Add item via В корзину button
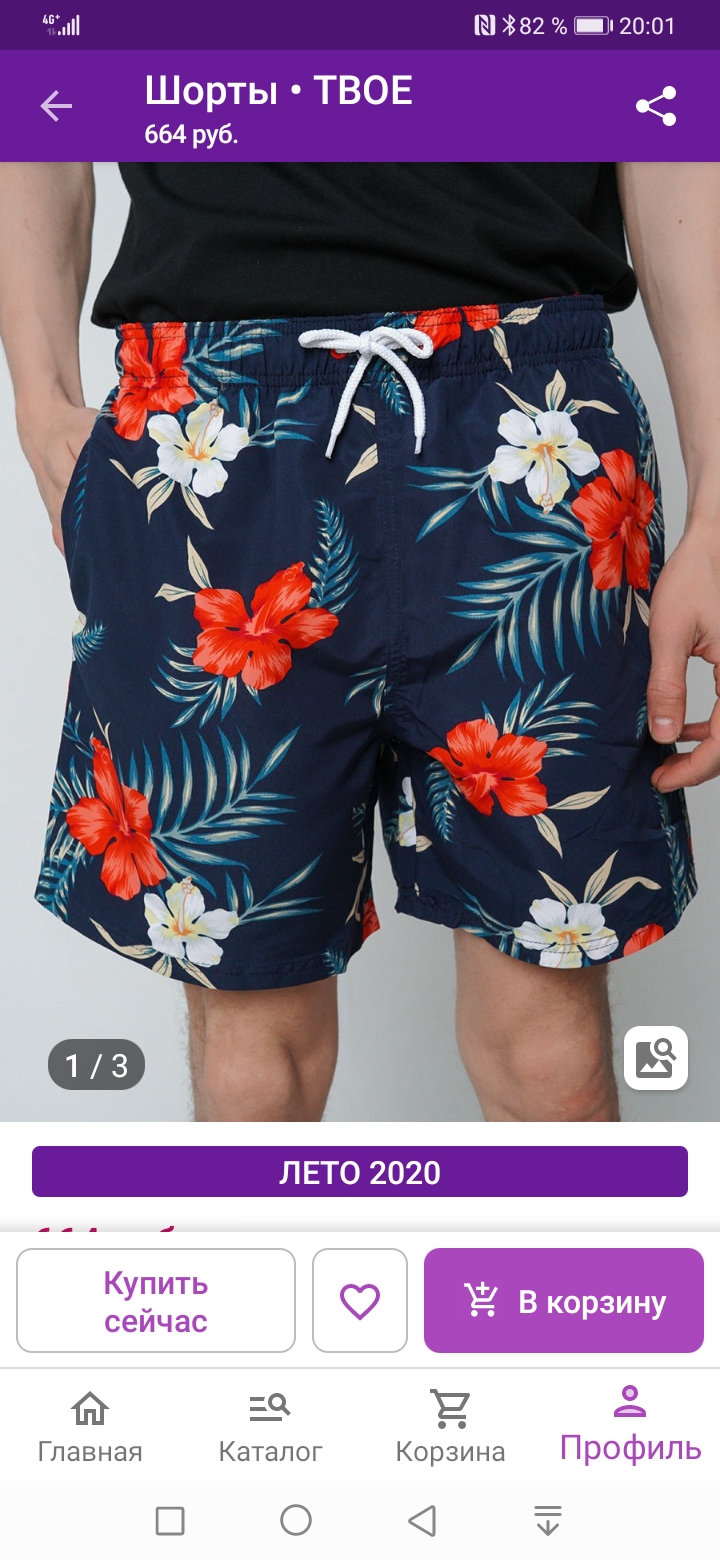The image size is (720, 1560). coord(564,1301)
